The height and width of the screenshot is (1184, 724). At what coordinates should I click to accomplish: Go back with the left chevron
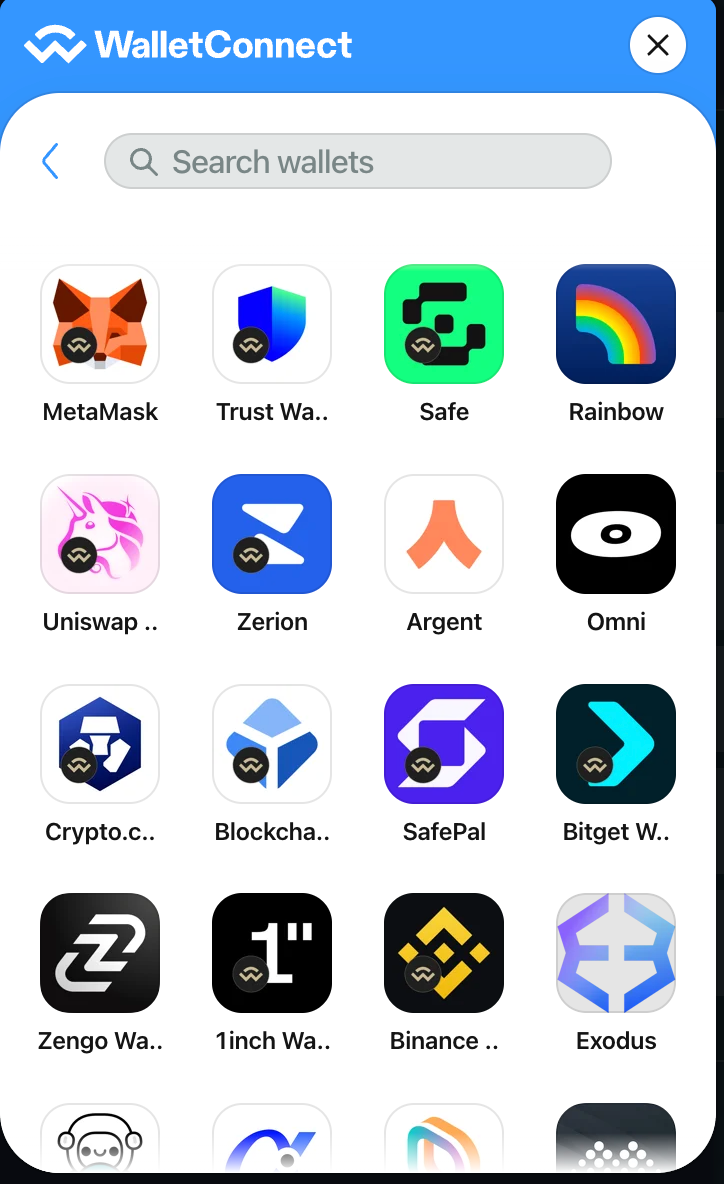tap(51, 161)
